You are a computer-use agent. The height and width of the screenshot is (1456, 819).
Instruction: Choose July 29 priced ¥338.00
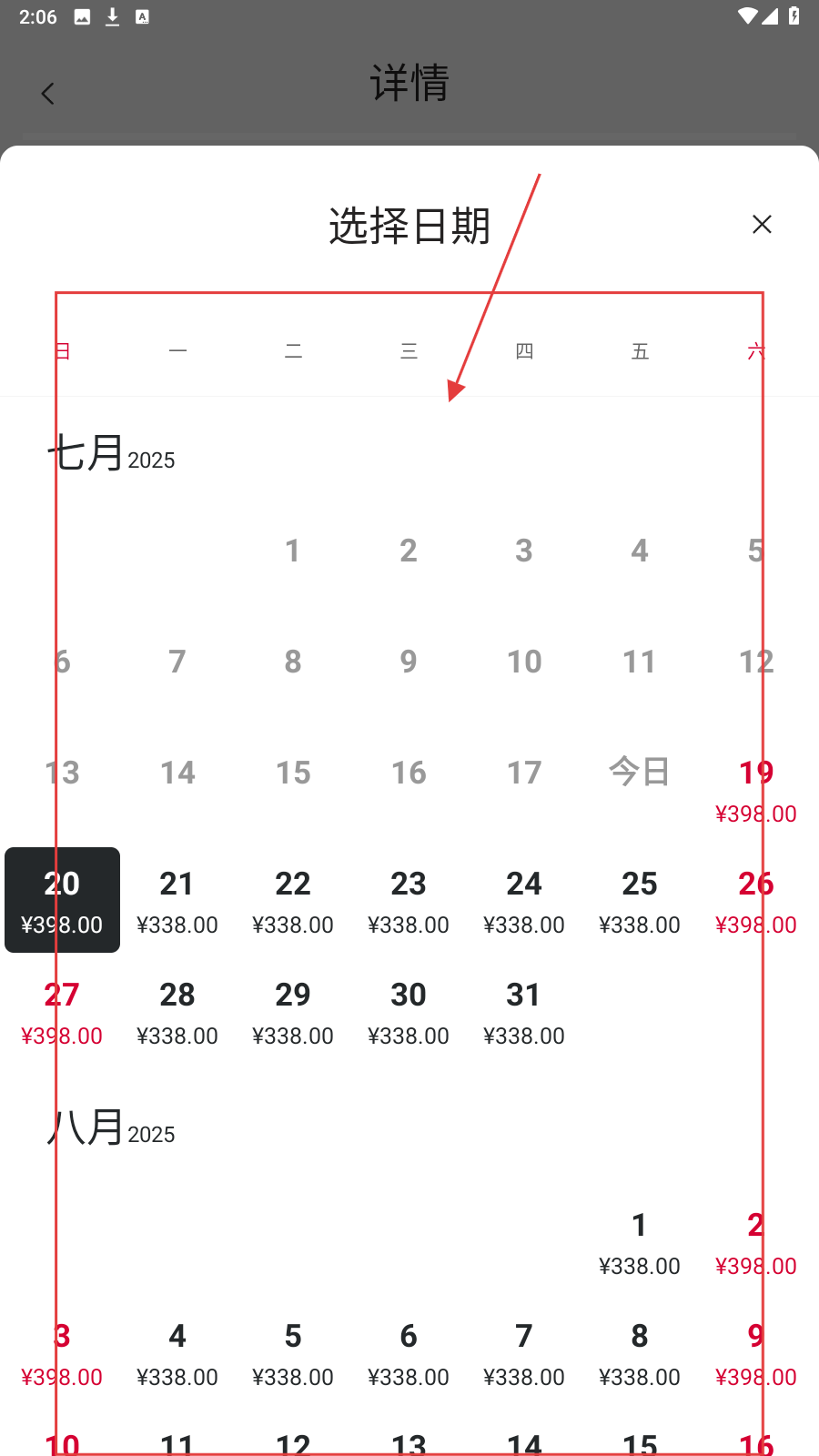[293, 1012]
